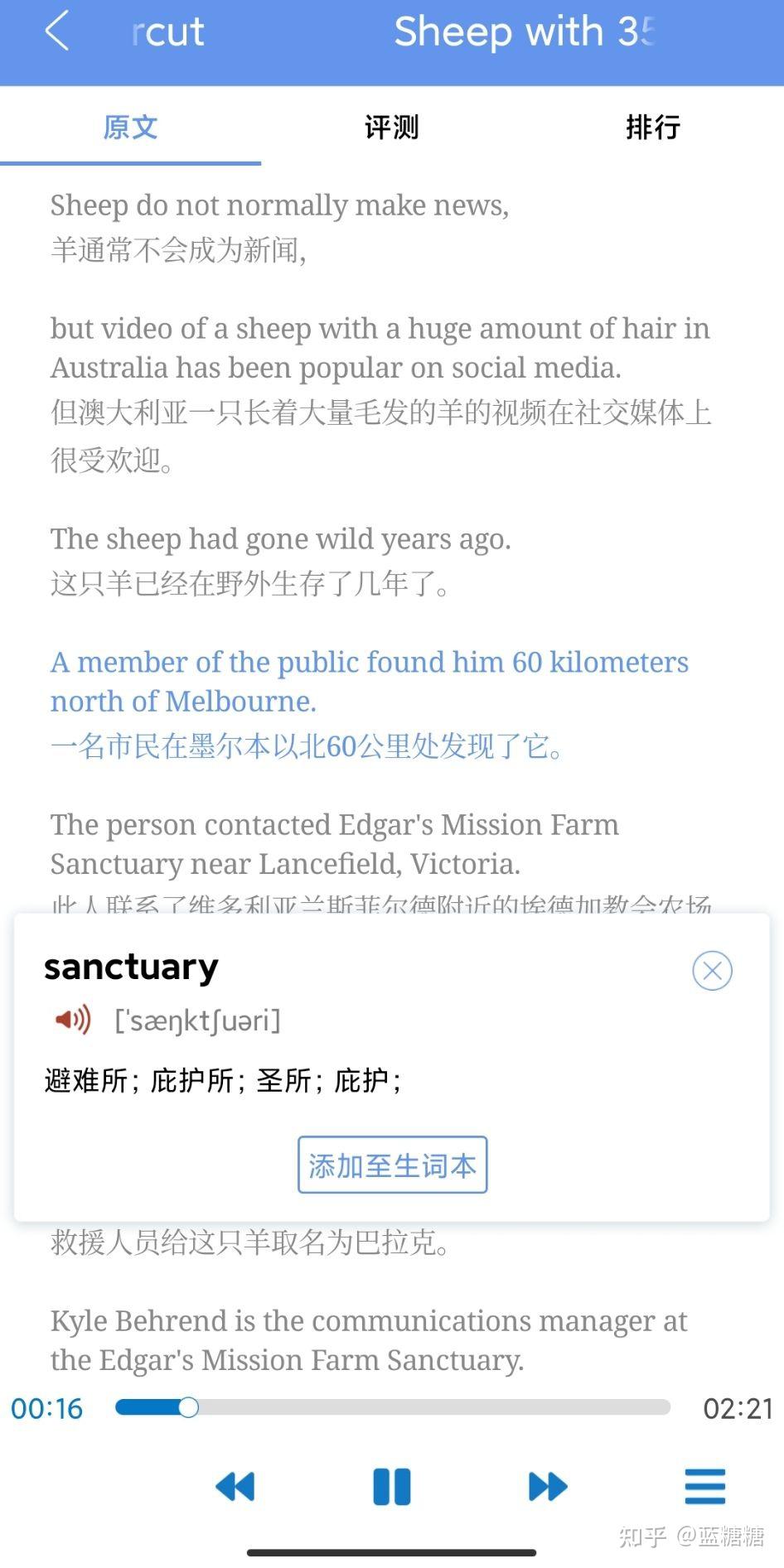Play the pronunciation of sanctuary
The width and height of the screenshot is (784, 1568).
click(x=73, y=1020)
